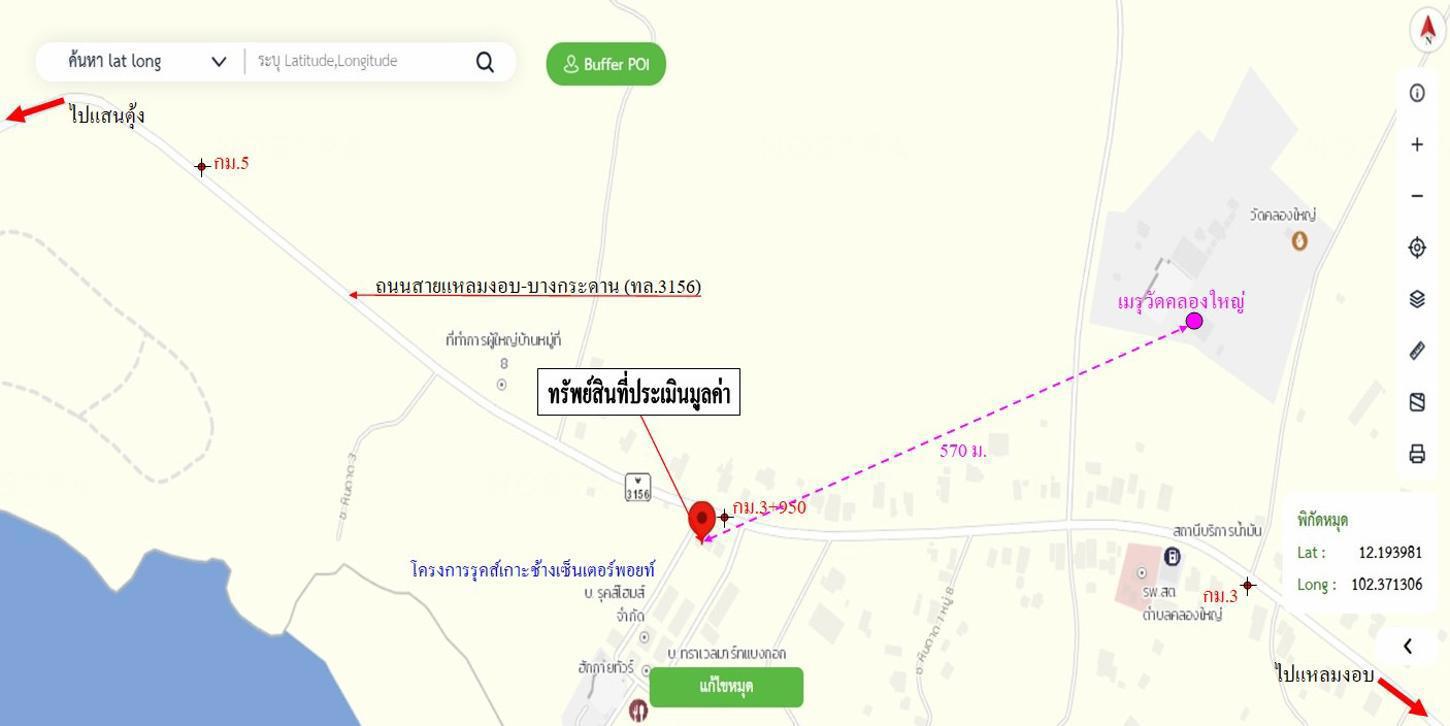Zoom out with the minus button

(x=1417, y=196)
